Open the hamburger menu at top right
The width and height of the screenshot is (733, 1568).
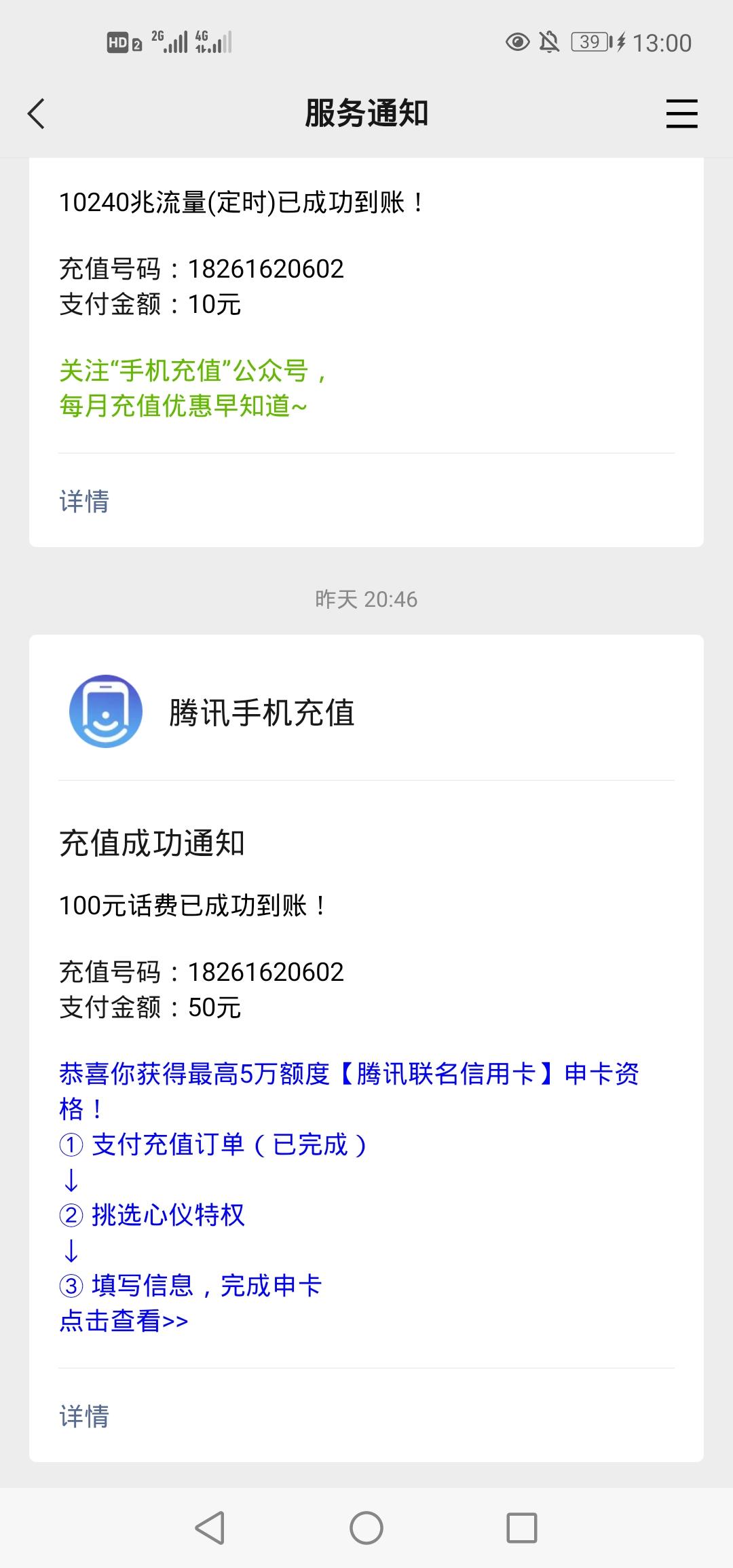[x=681, y=113]
